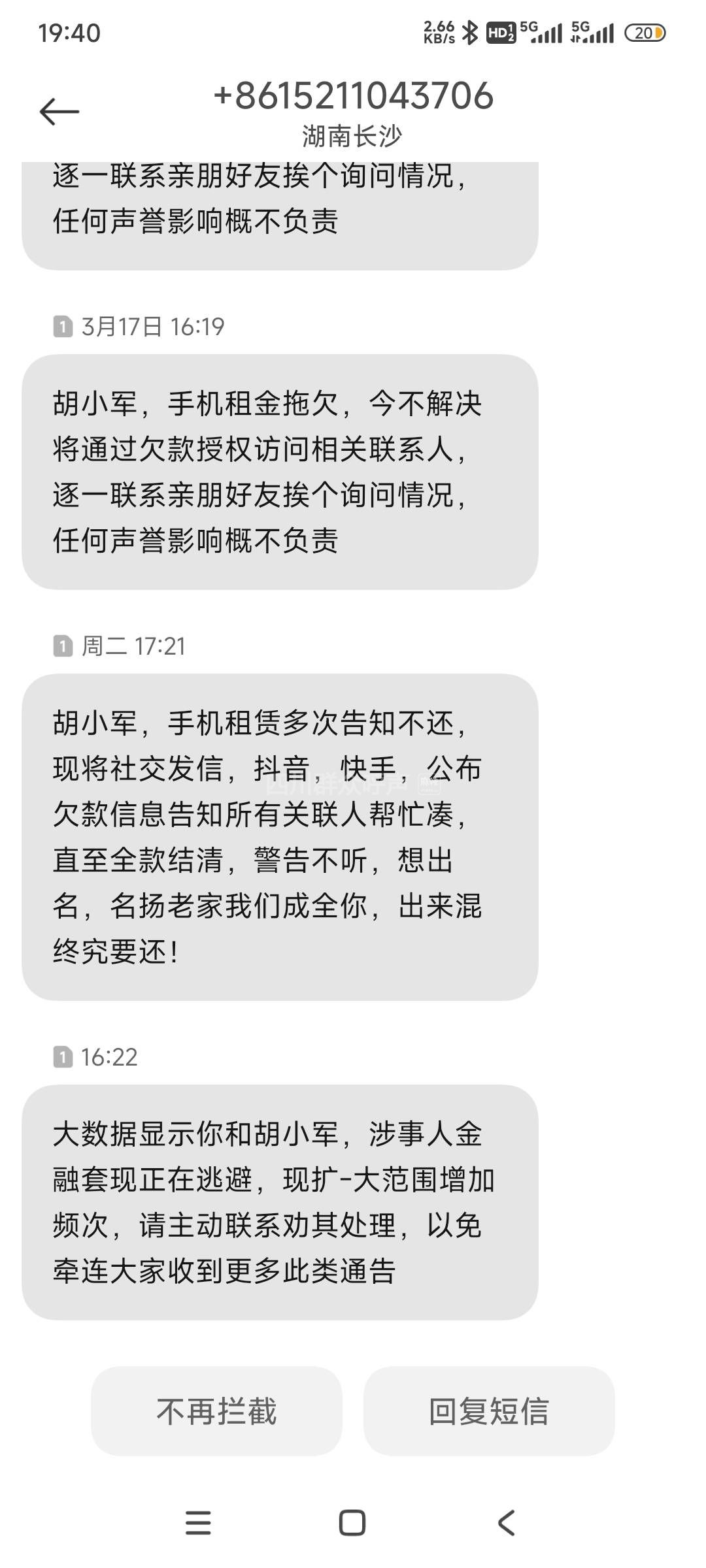This screenshot has width=706, height=1568.
Task: Open recent apps from navigation bar
Action: coord(198,1523)
